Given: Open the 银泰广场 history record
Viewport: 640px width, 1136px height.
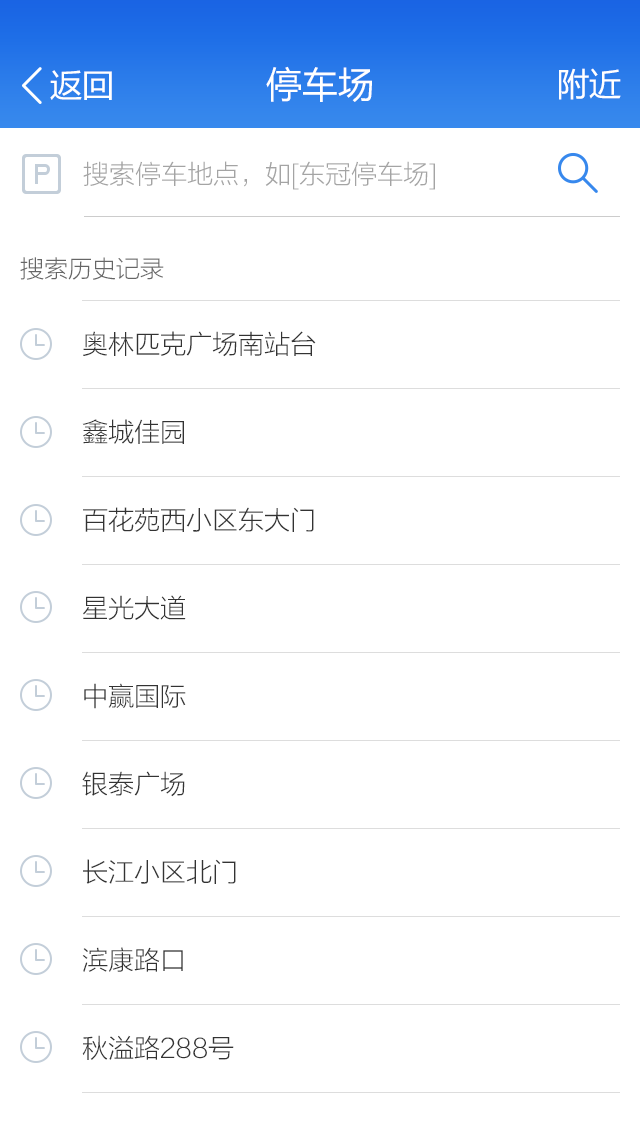Looking at the screenshot, I should (x=134, y=785).
